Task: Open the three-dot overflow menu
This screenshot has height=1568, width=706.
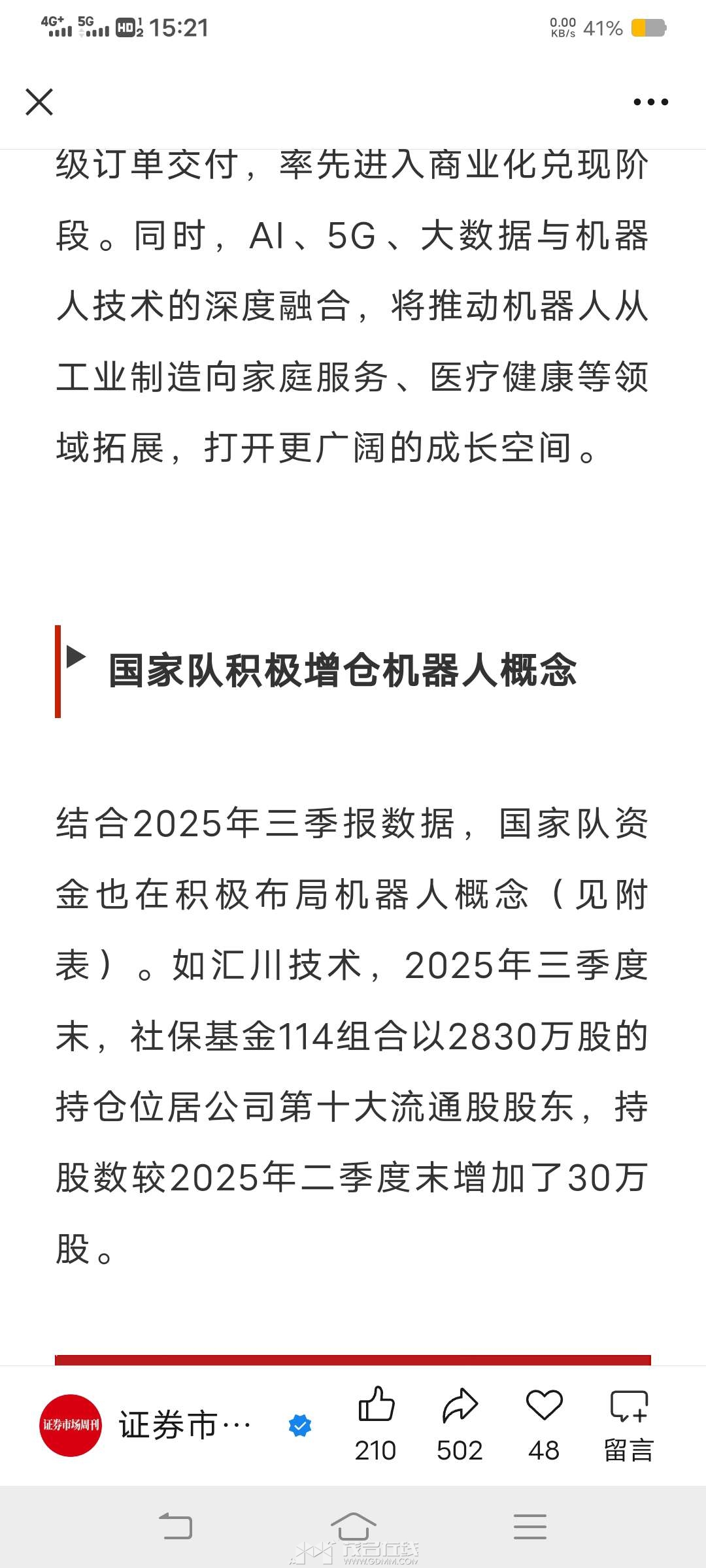Action: click(650, 102)
